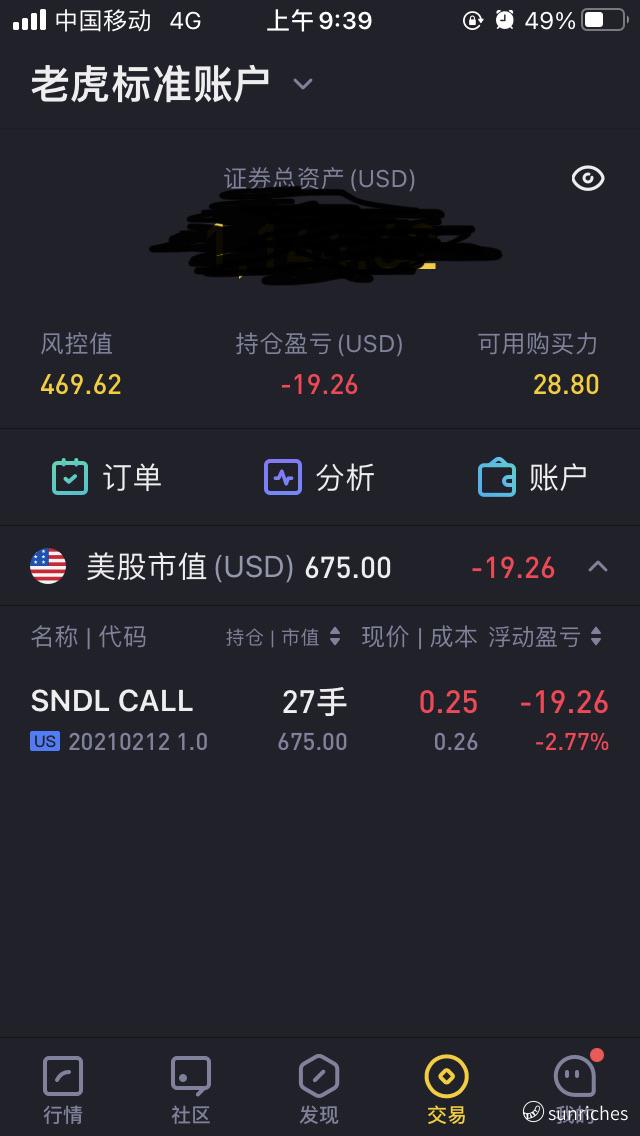
Task: Select the 交易 tab
Action: 446,1090
